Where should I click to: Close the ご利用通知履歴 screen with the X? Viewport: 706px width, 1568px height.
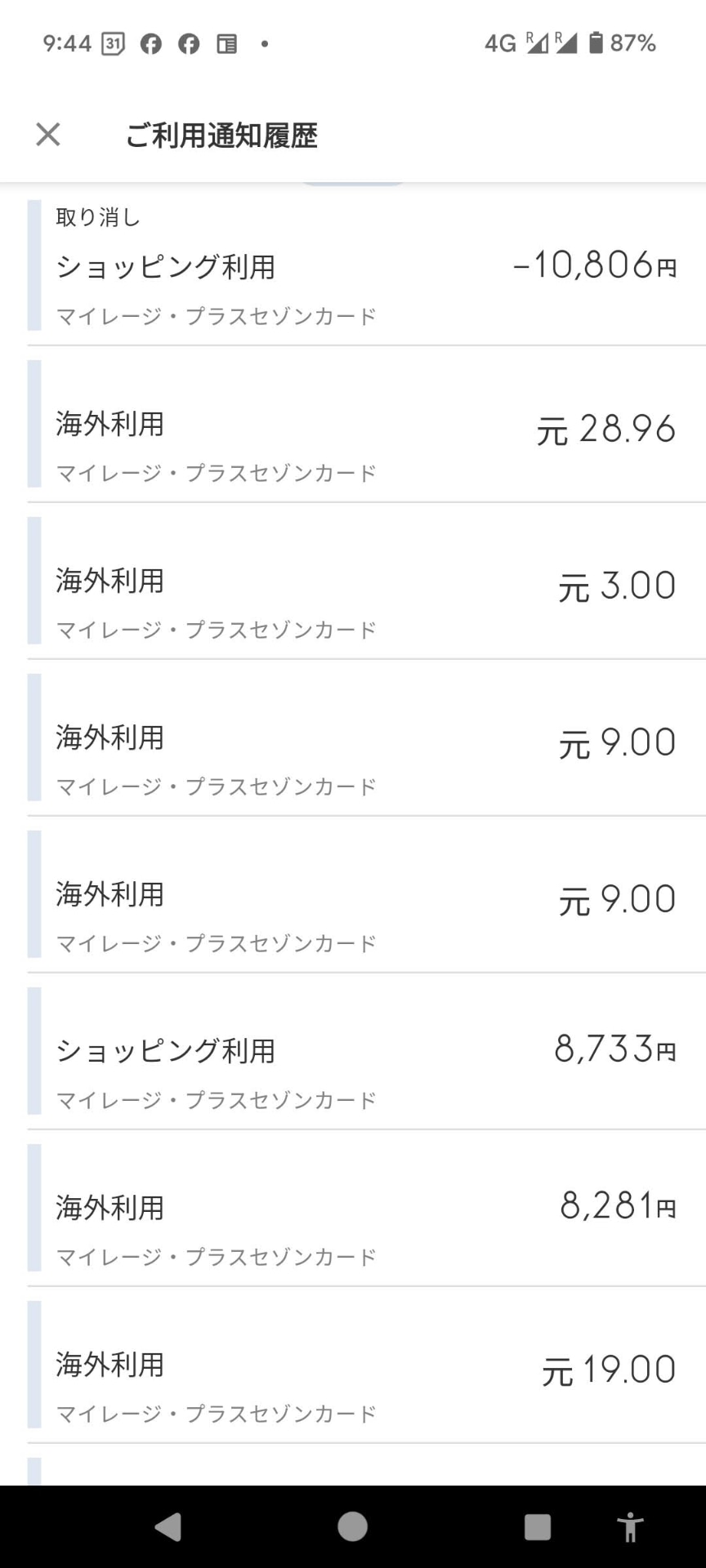(x=47, y=134)
